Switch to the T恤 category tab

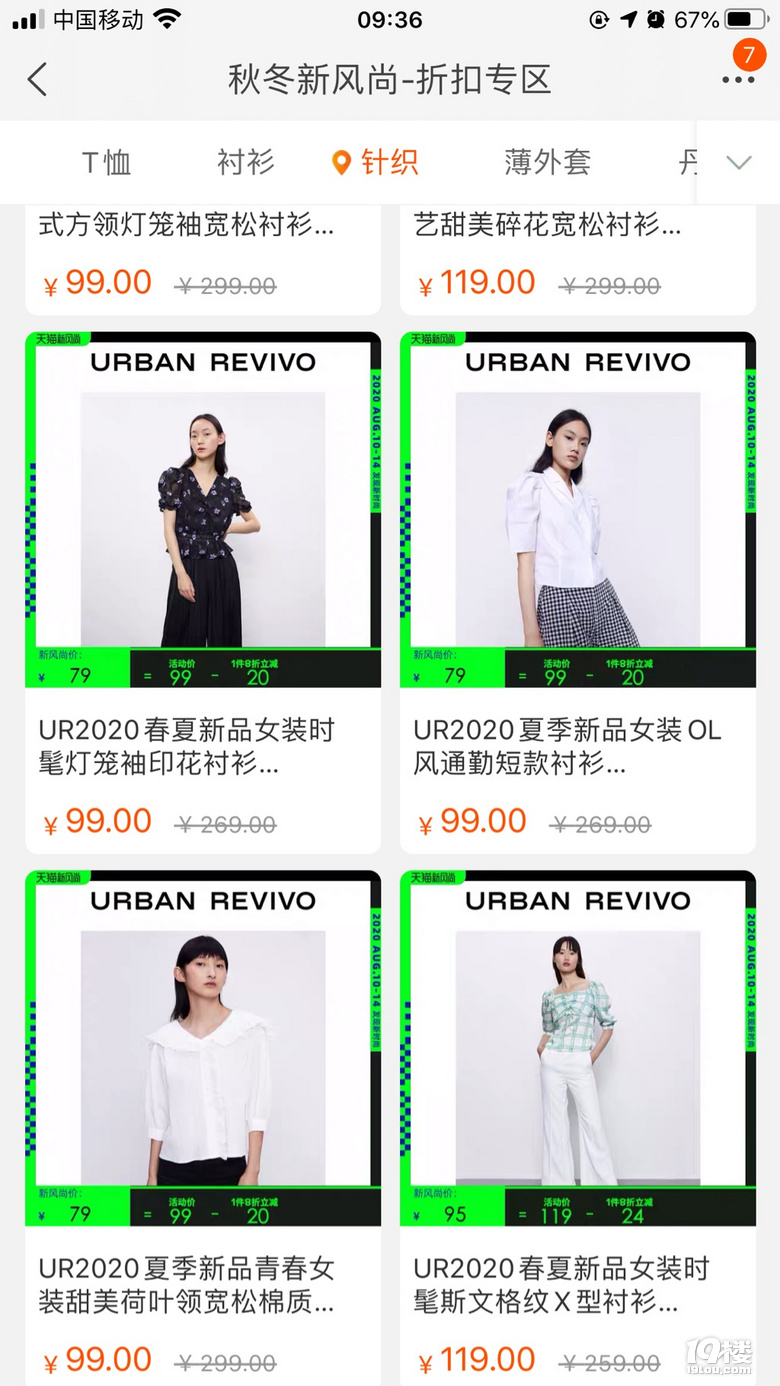pos(106,162)
